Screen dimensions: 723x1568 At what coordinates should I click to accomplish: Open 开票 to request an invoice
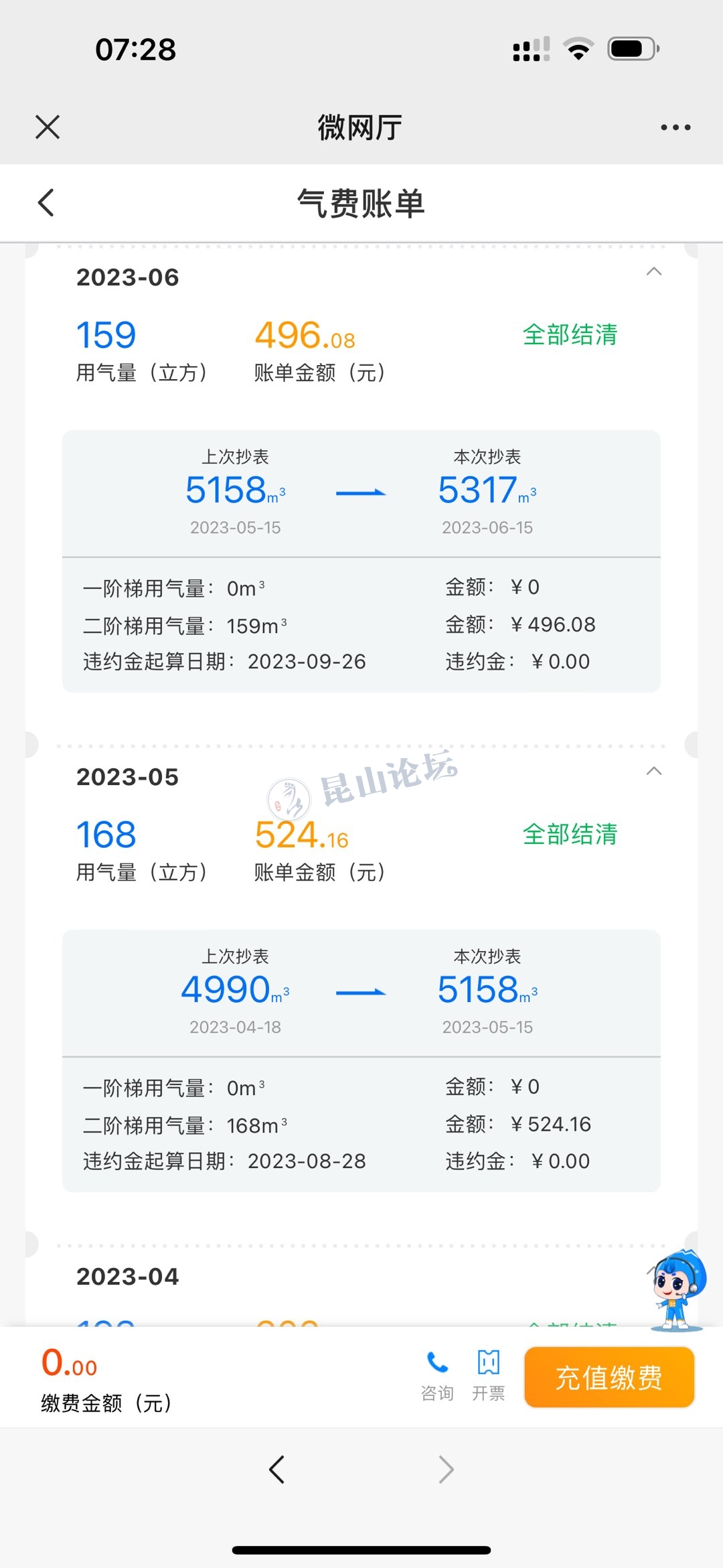coord(489,1376)
